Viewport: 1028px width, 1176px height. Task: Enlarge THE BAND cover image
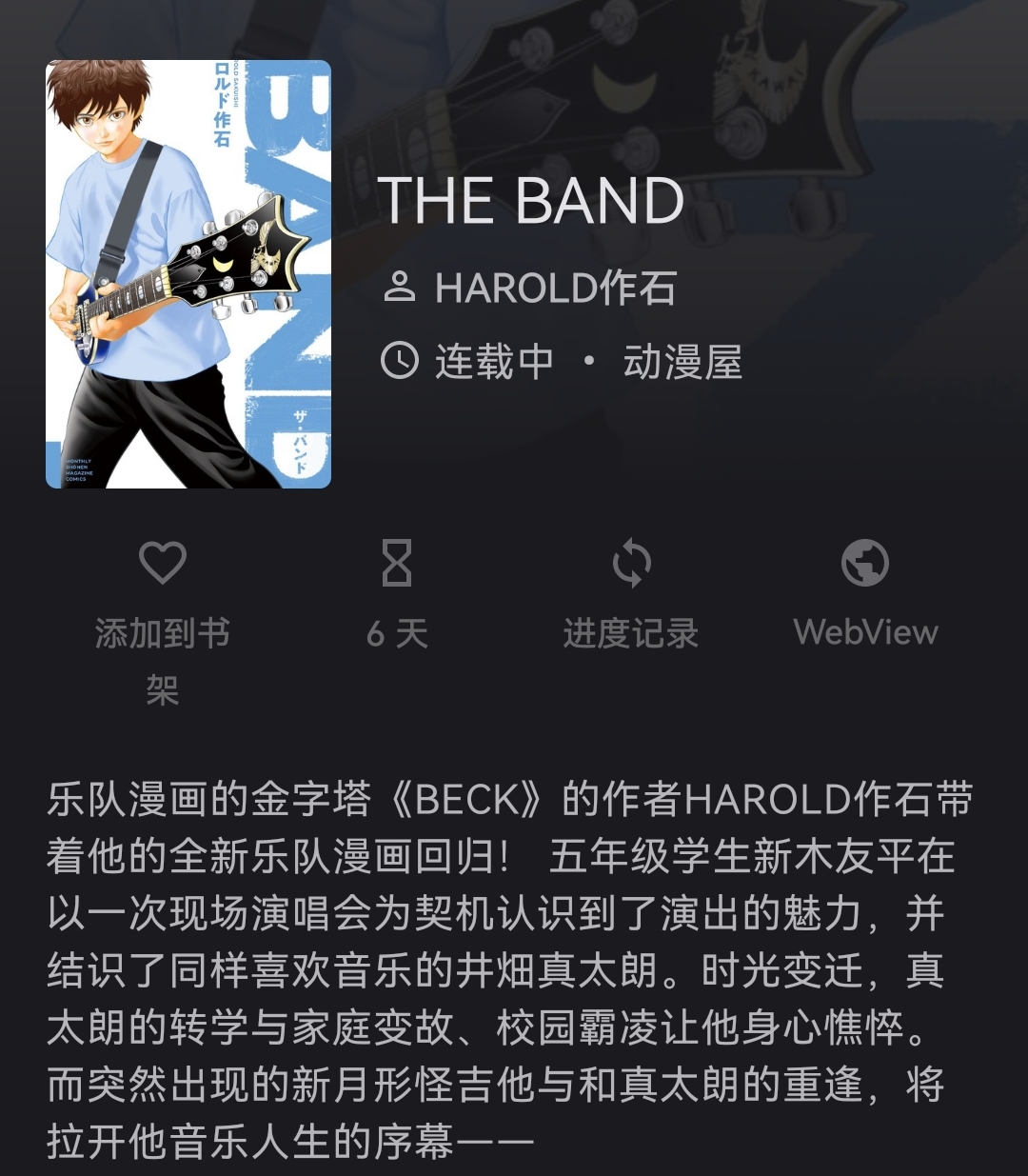[x=188, y=274]
